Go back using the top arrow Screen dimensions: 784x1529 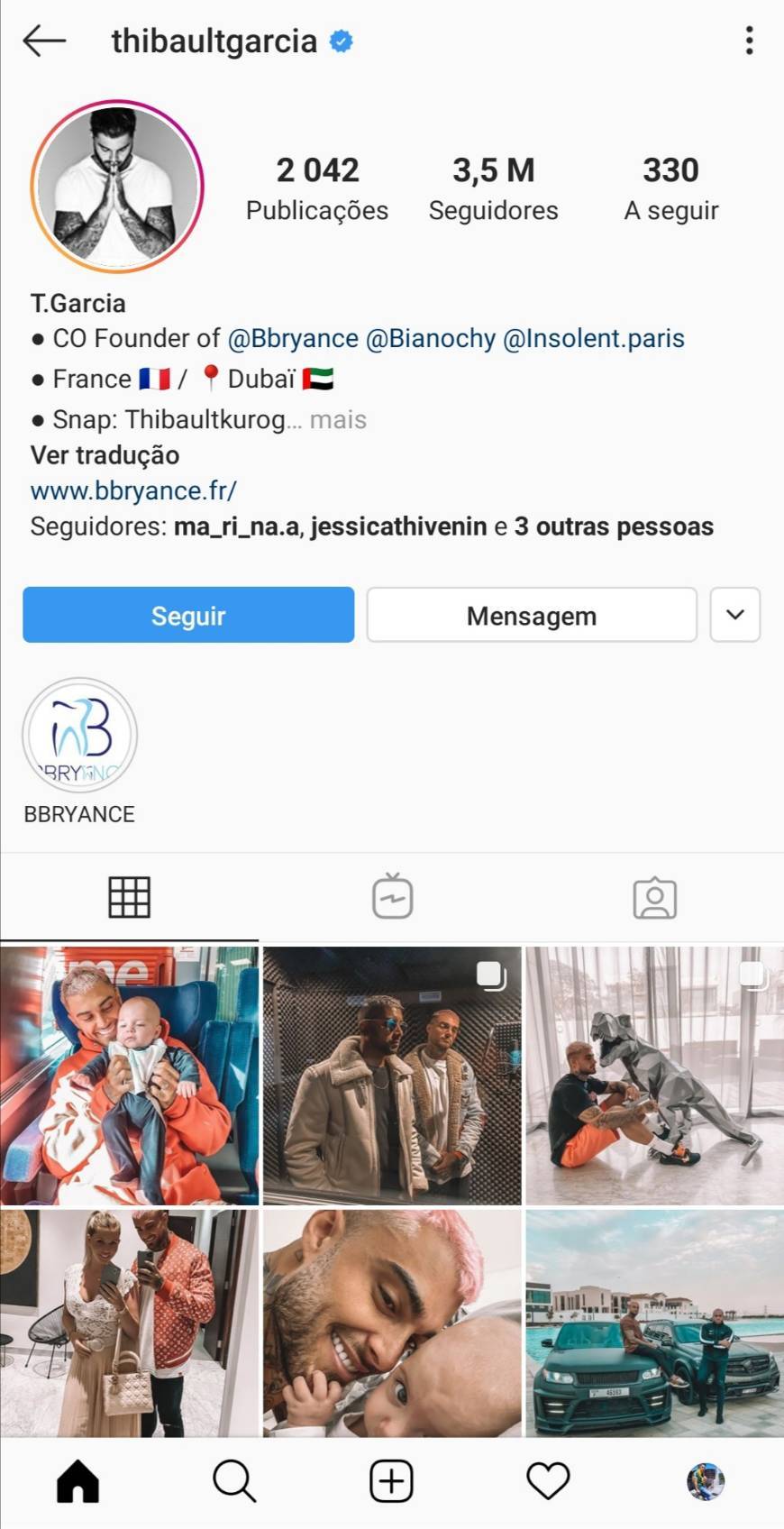tap(44, 41)
